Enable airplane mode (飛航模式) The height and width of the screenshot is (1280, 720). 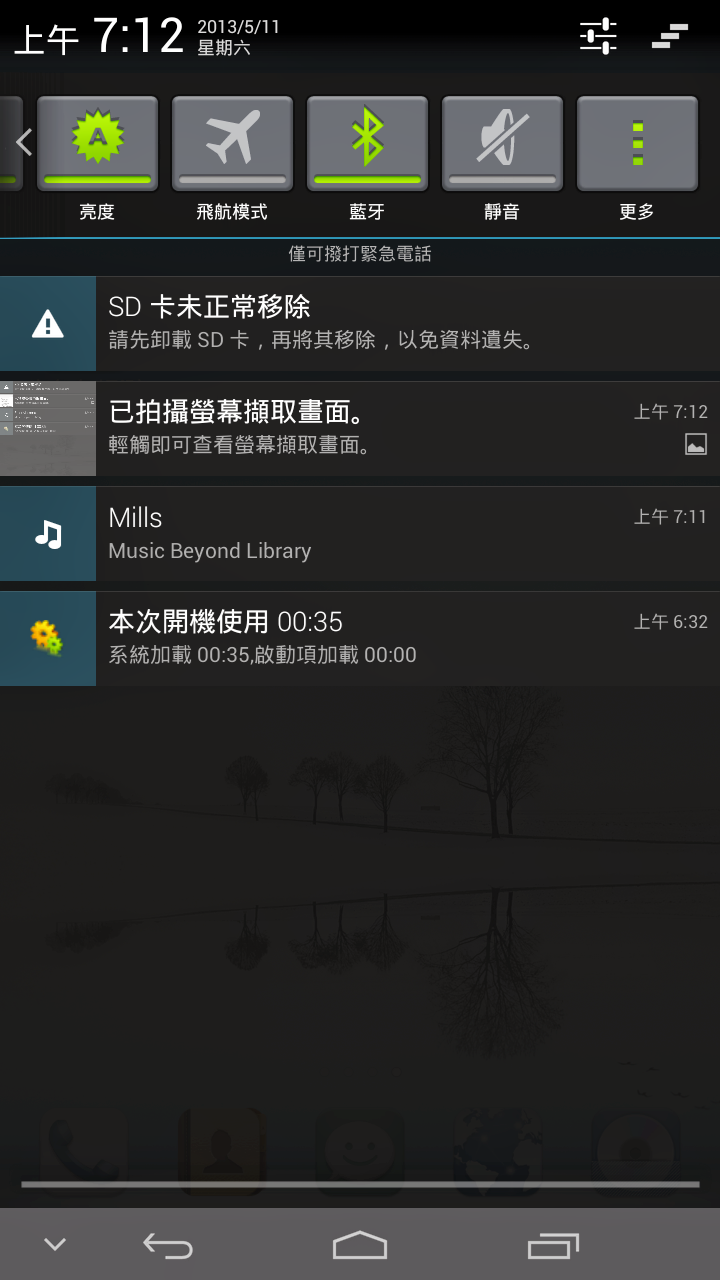232,143
